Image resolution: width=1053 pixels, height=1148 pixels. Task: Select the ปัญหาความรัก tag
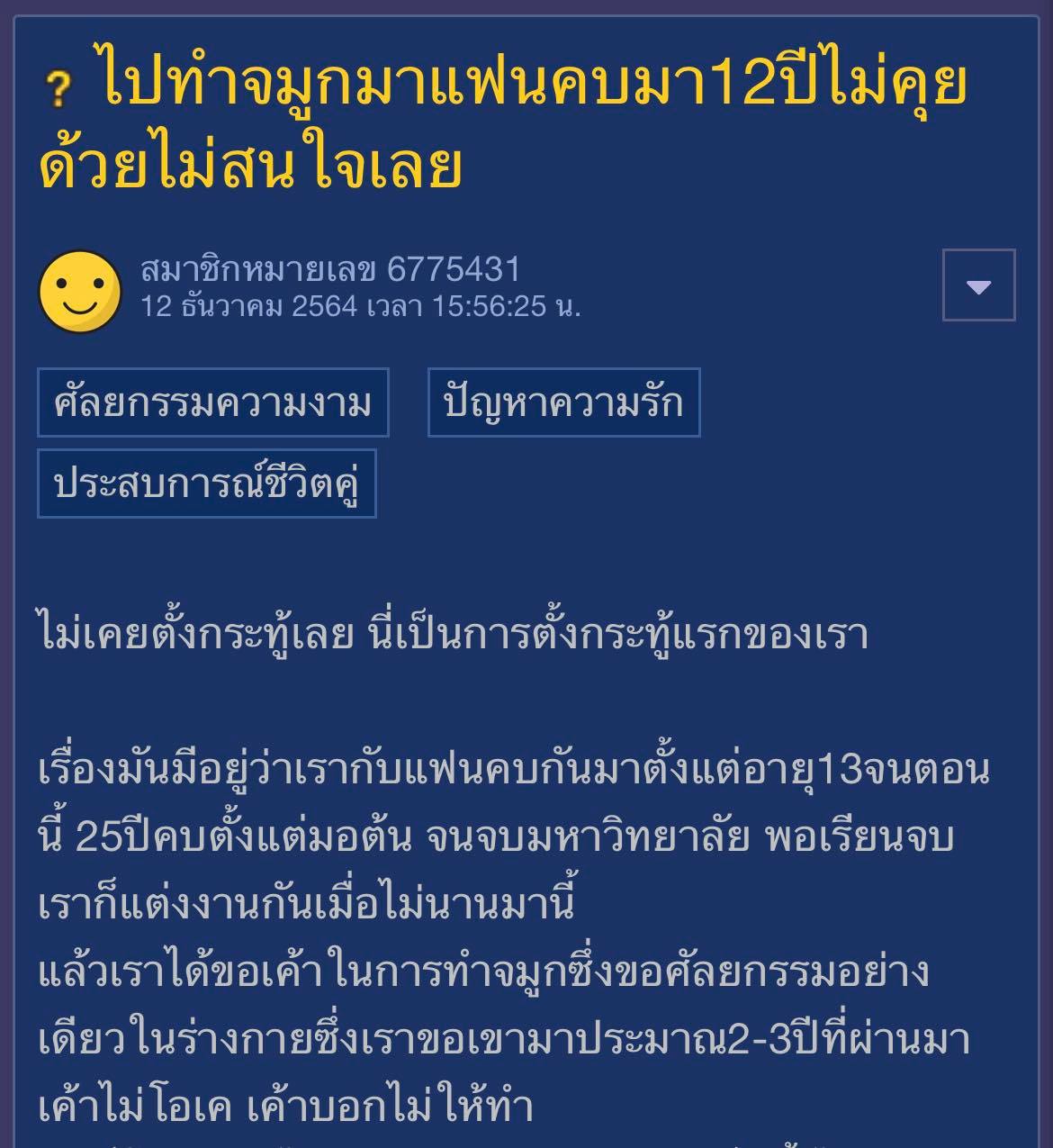coord(563,402)
